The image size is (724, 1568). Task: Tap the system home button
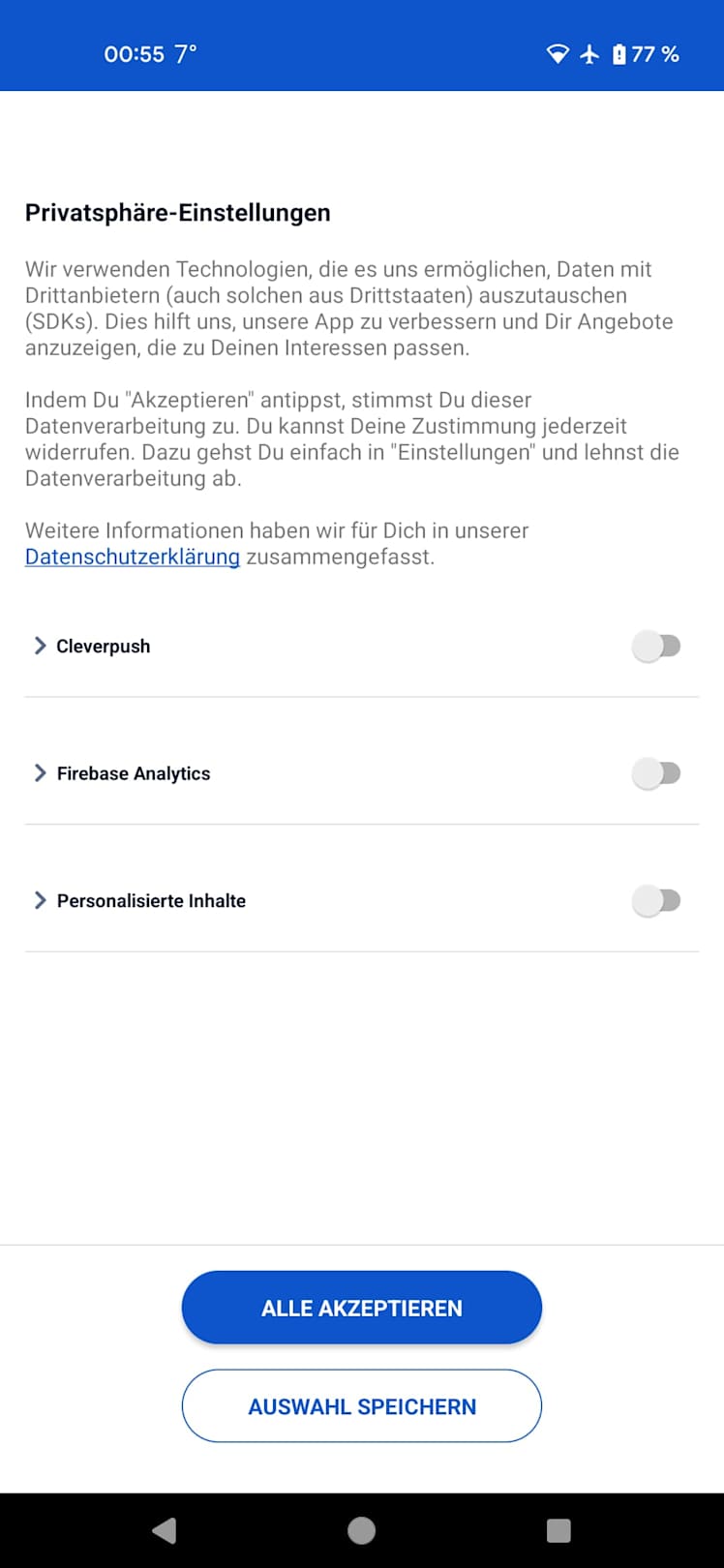361,1530
